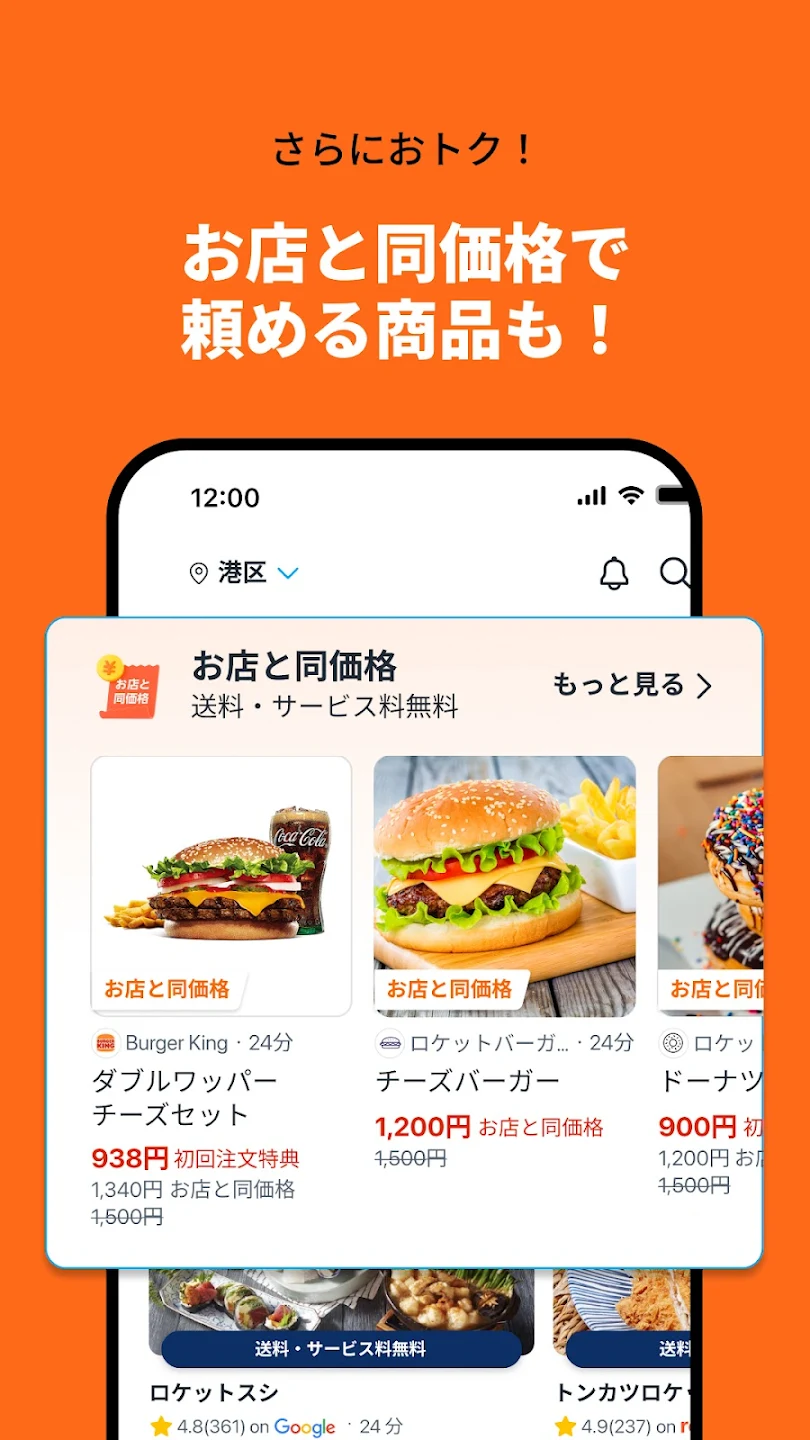The image size is (810, 1440).
Task: Click the 送料・サービス料無料 badge on ロケットスシ
Action: click(x=344, y=1348)
